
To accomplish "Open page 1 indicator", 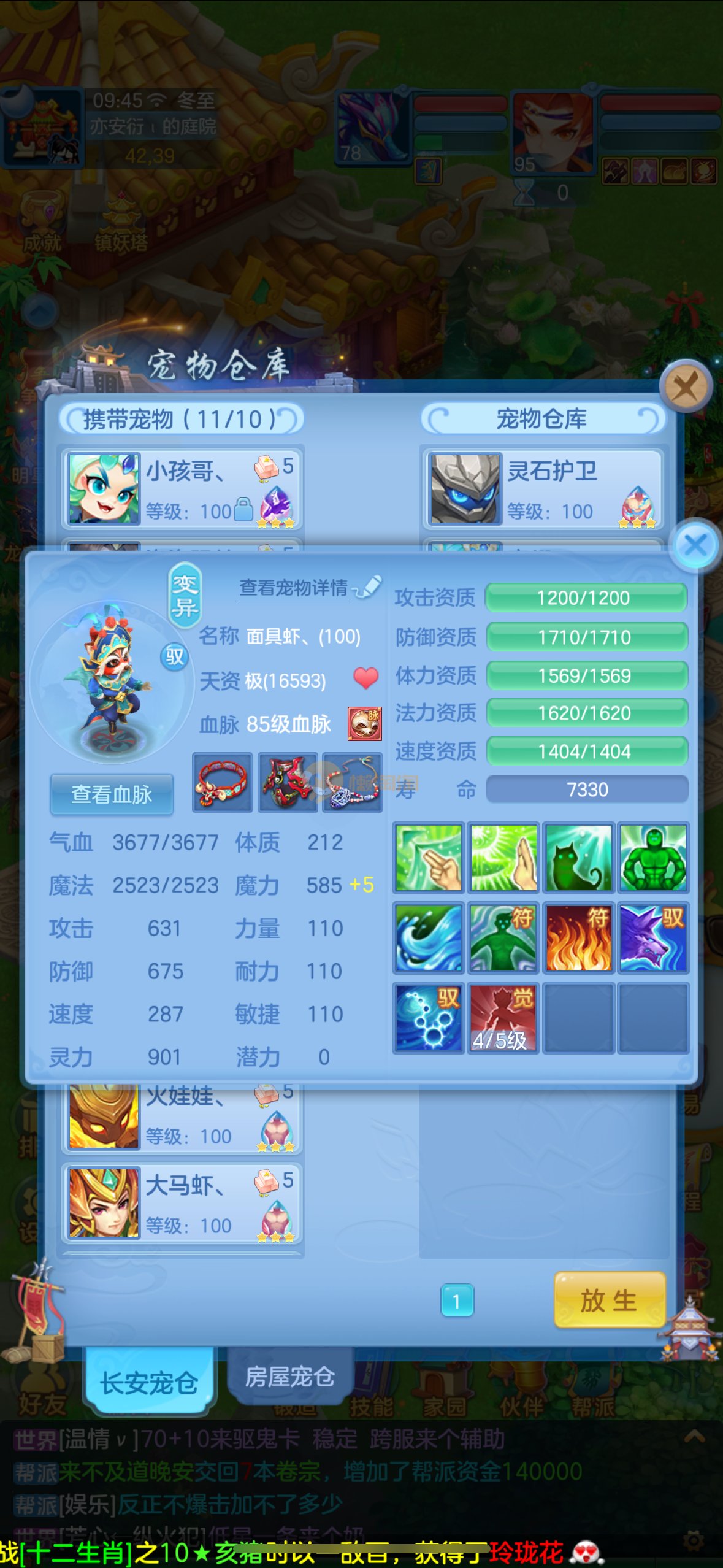I will point(457,1301).
